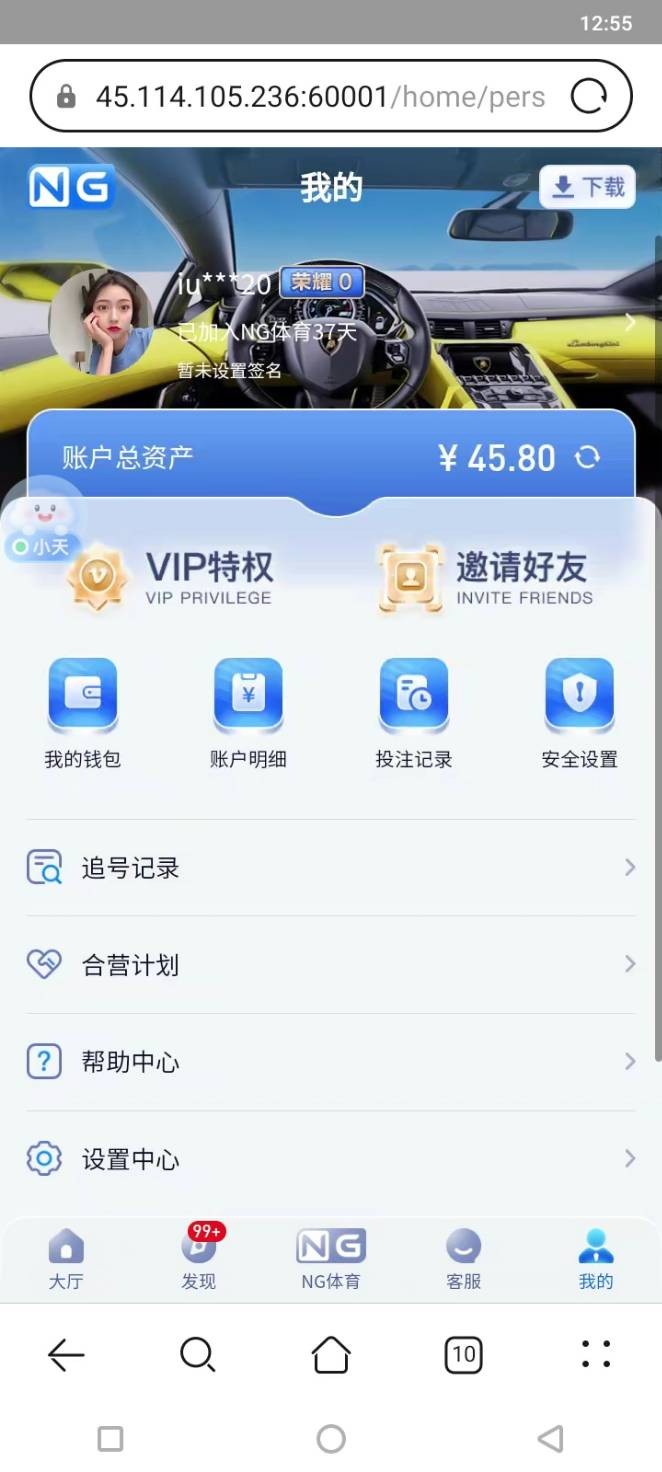Open the 帮助中心 help center

330,1062
